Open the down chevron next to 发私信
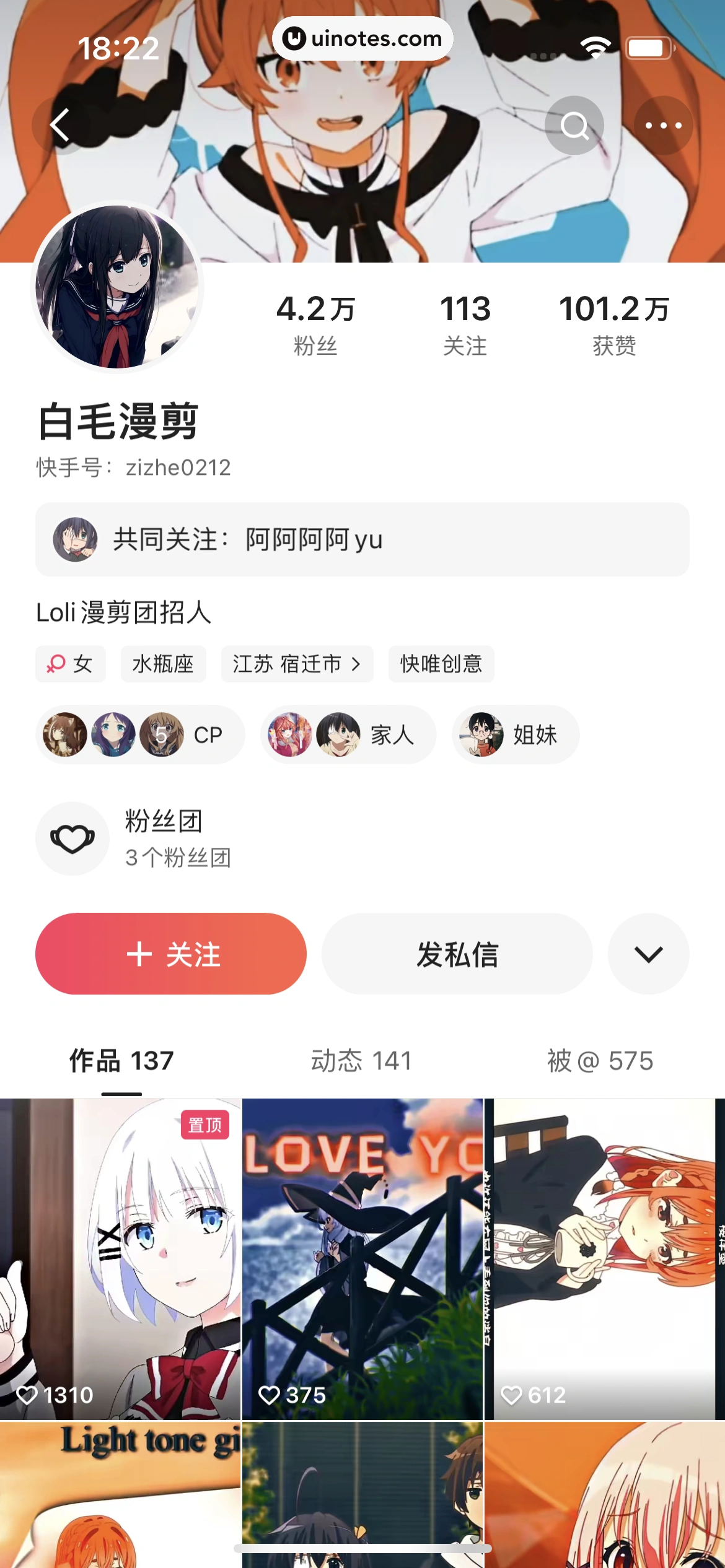 (x=648, y=954)
